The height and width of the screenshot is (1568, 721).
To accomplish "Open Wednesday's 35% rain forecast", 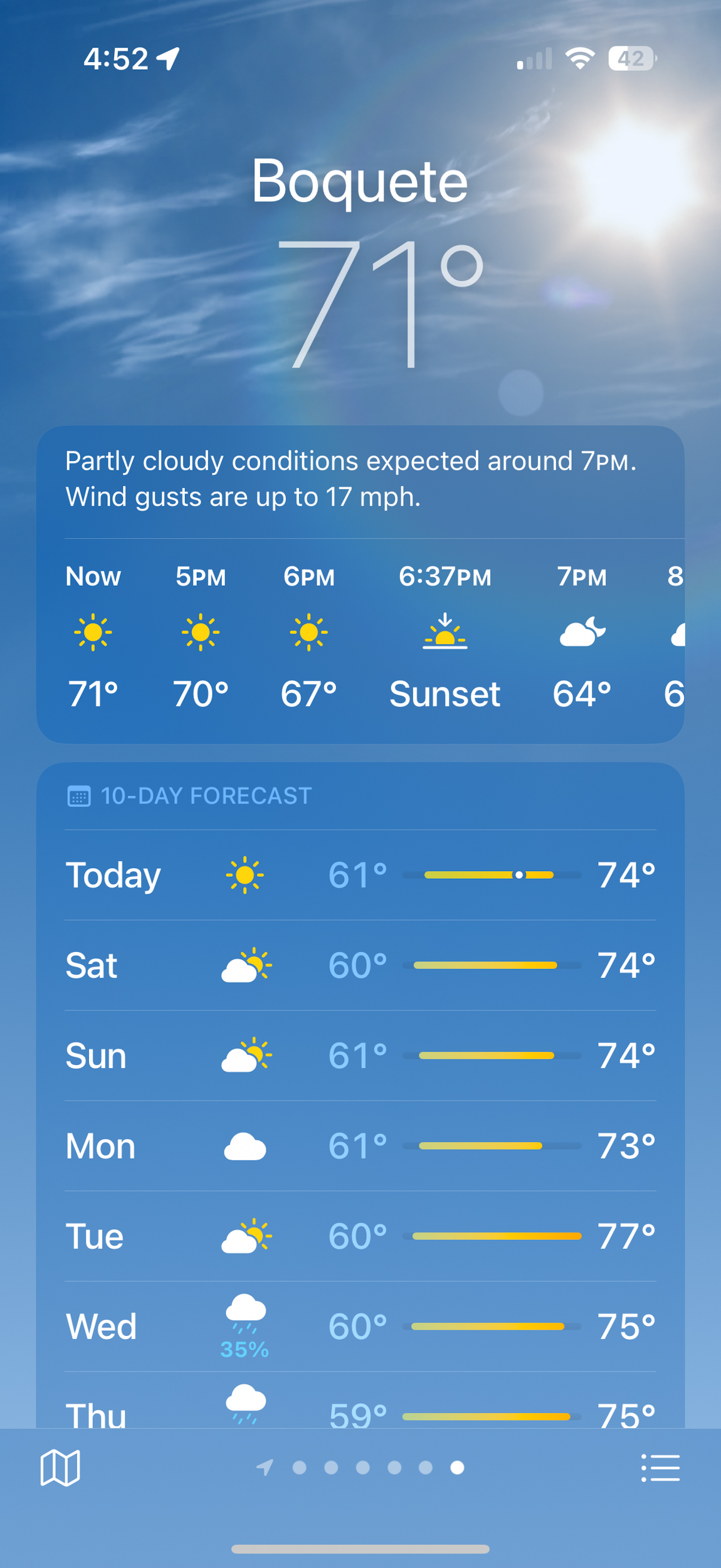I will pyautogui.click(x=360, y=1327).
